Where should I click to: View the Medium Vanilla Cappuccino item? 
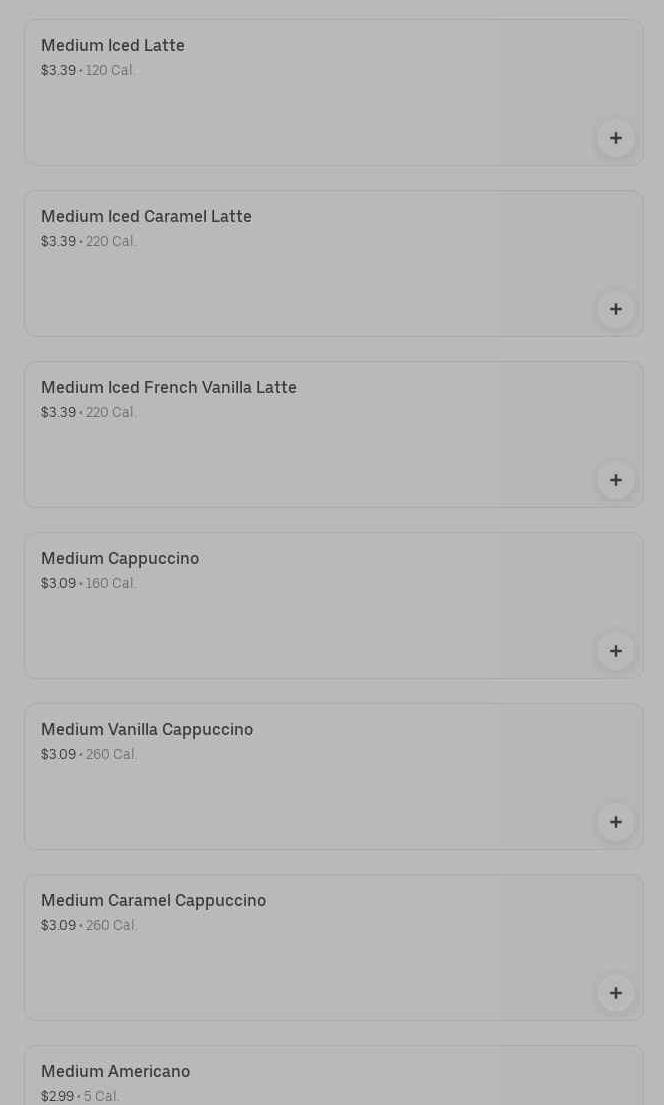click(300, 776)
